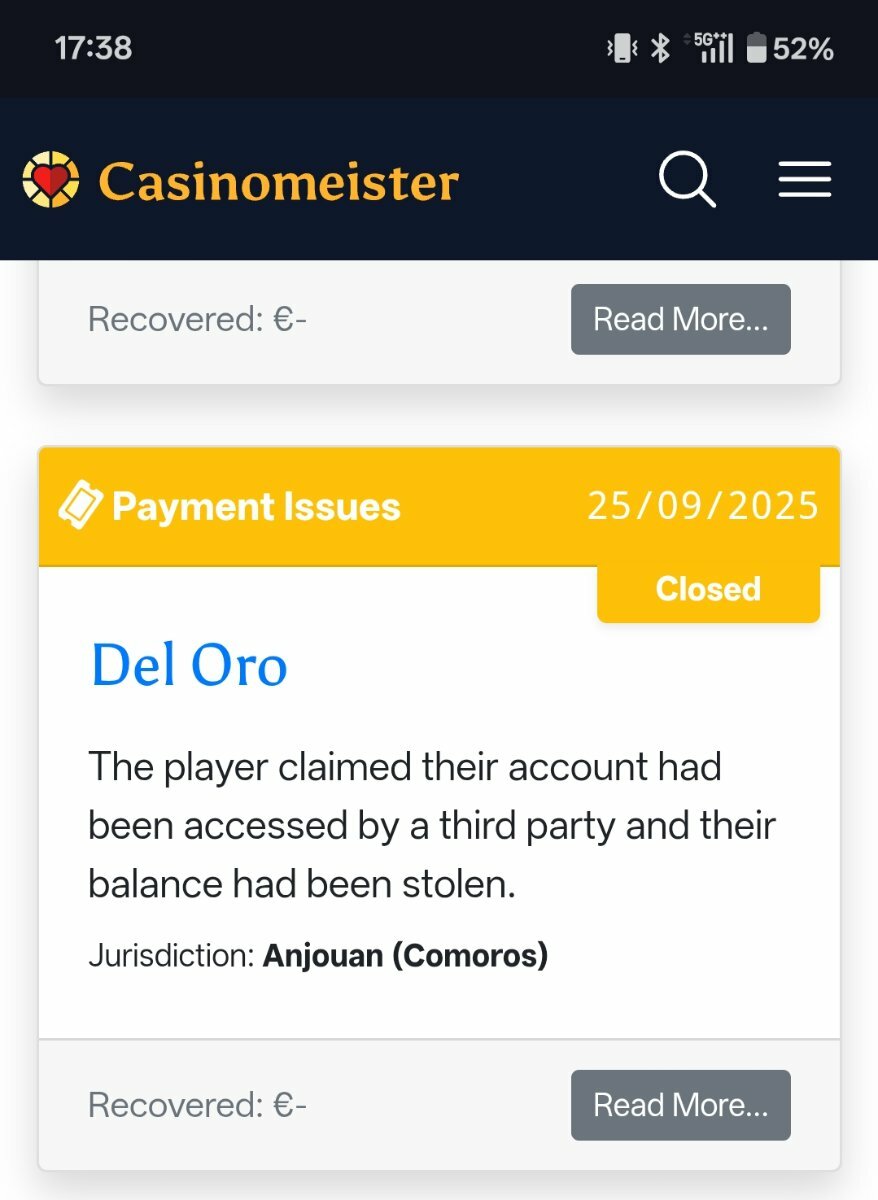
Task: Open the hamburger navigation menu
Action: pos(805,180)
